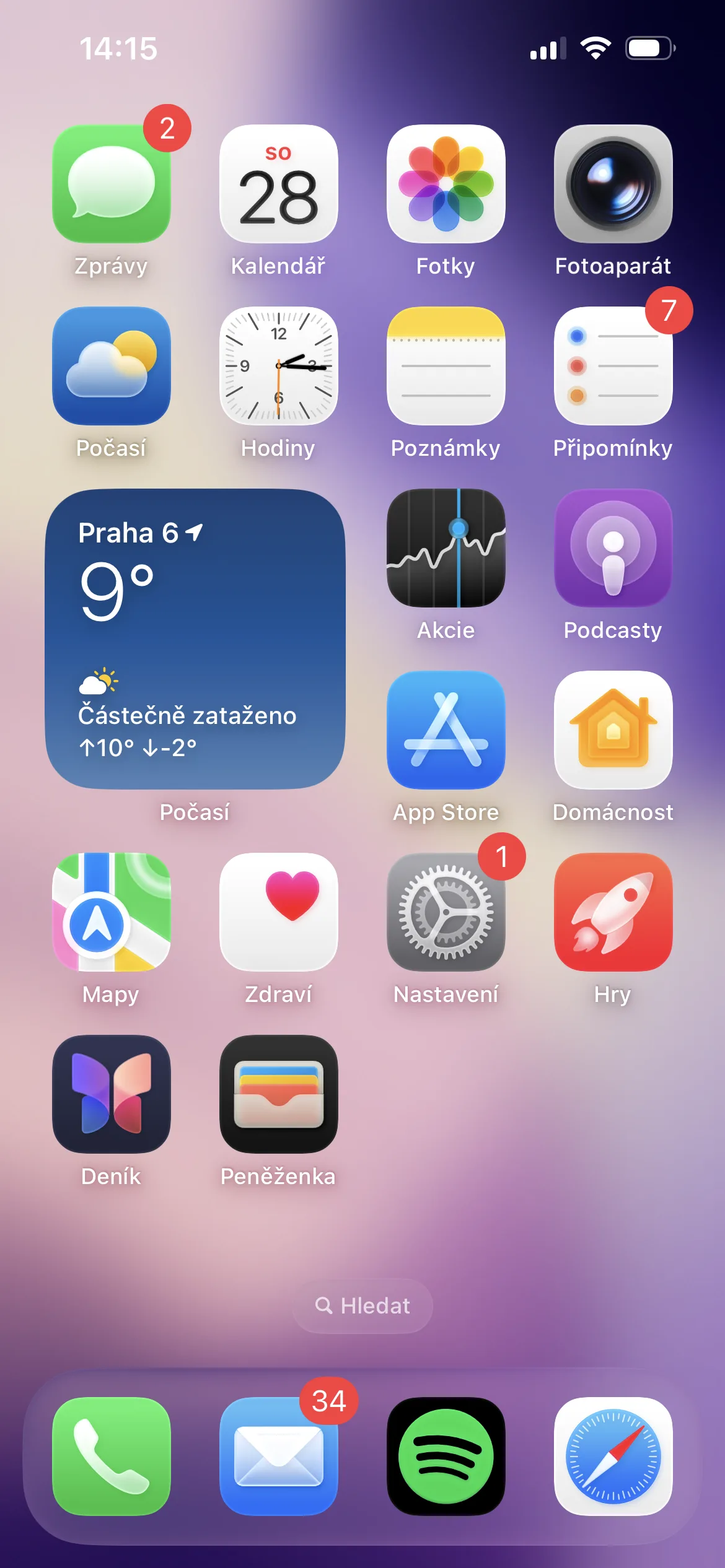This screenshot has height=1568, width=725.
Task: Open the Fotky photos app
Action: click(446, 184)
